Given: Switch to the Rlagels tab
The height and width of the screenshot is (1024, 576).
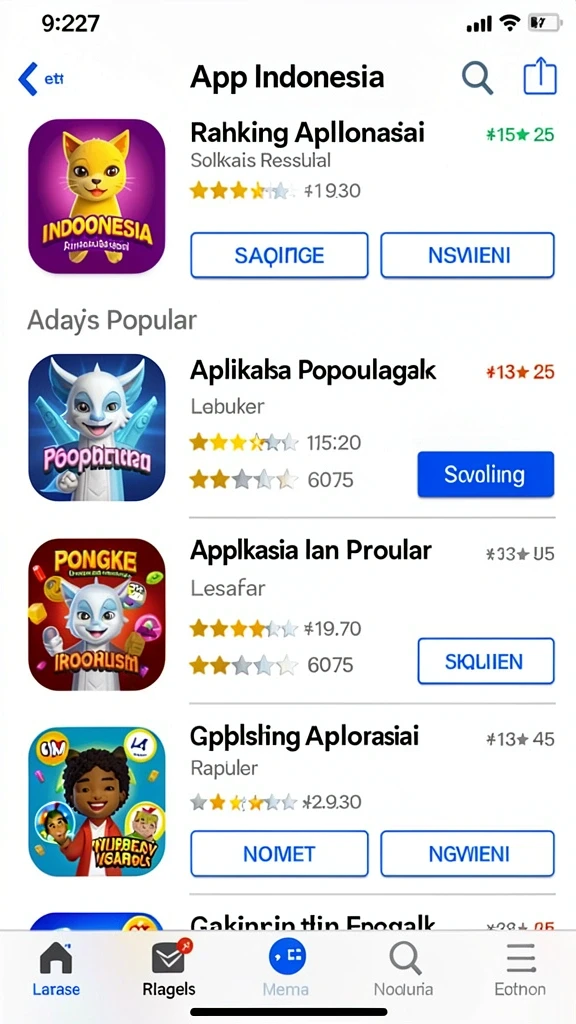Looking at the screenshot, I should point(168,969).
